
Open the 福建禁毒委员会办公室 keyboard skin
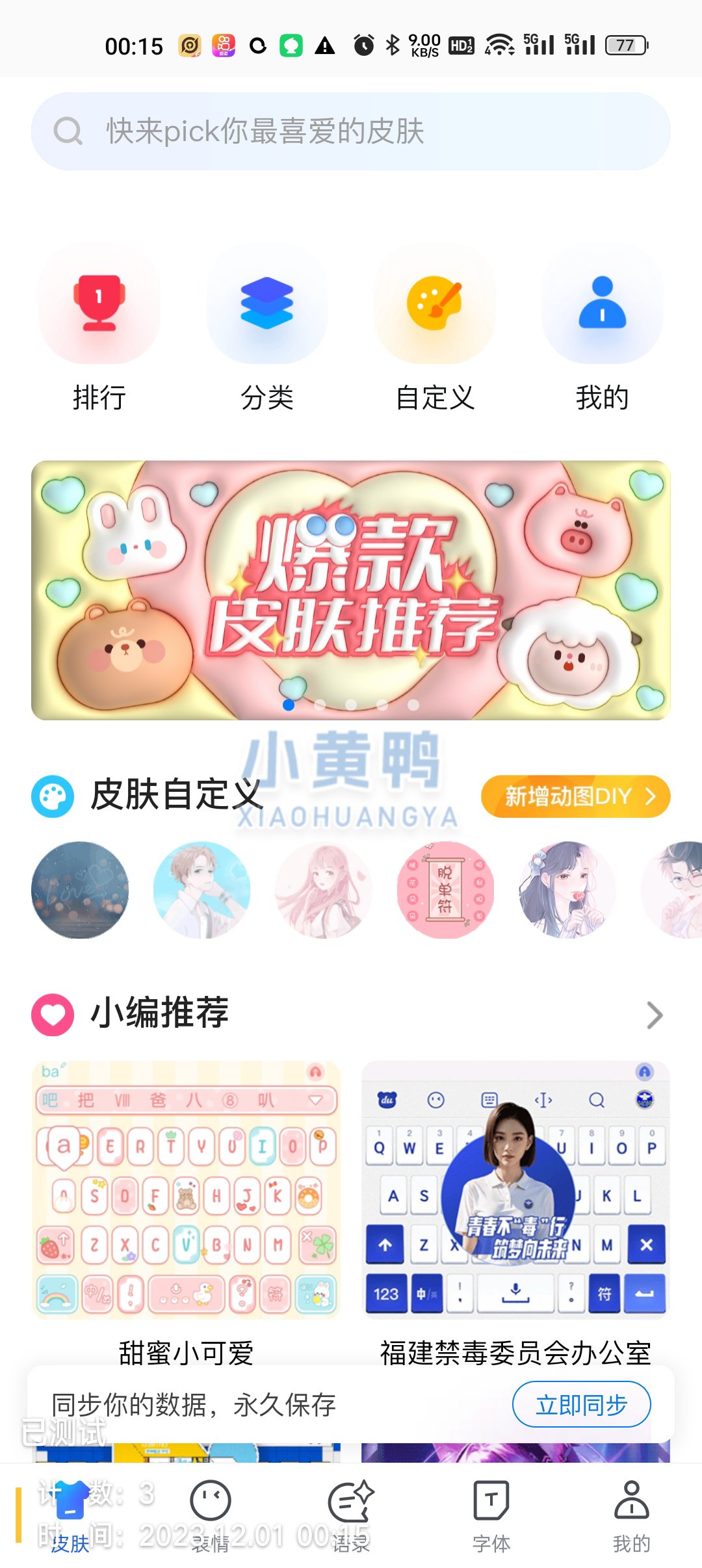(x=515, y=1190)
